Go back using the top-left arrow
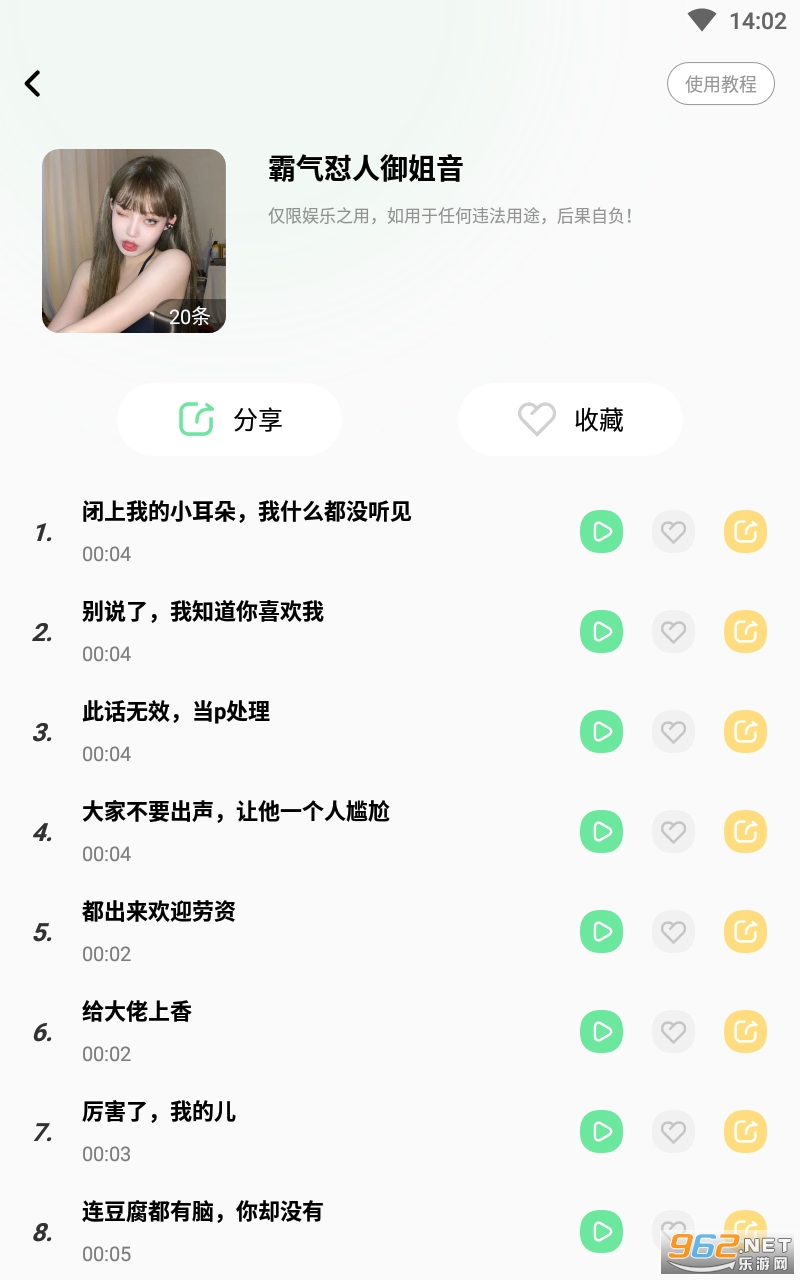This screenshot has height=1280, width=800. [34, 83]
